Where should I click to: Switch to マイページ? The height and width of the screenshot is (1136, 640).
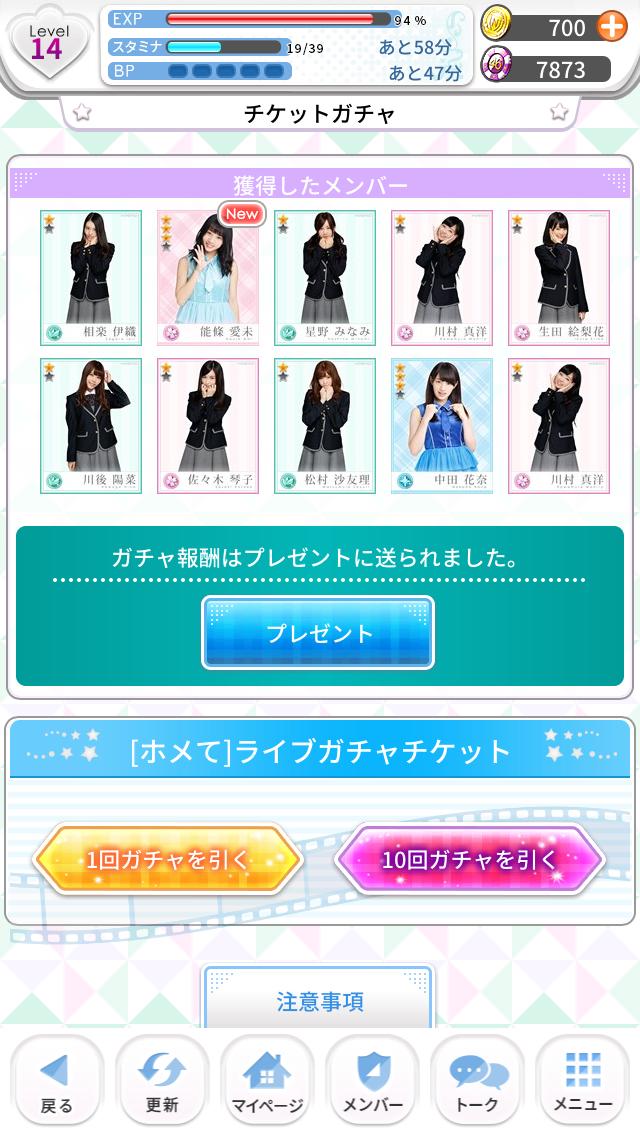click(267, 1082)
